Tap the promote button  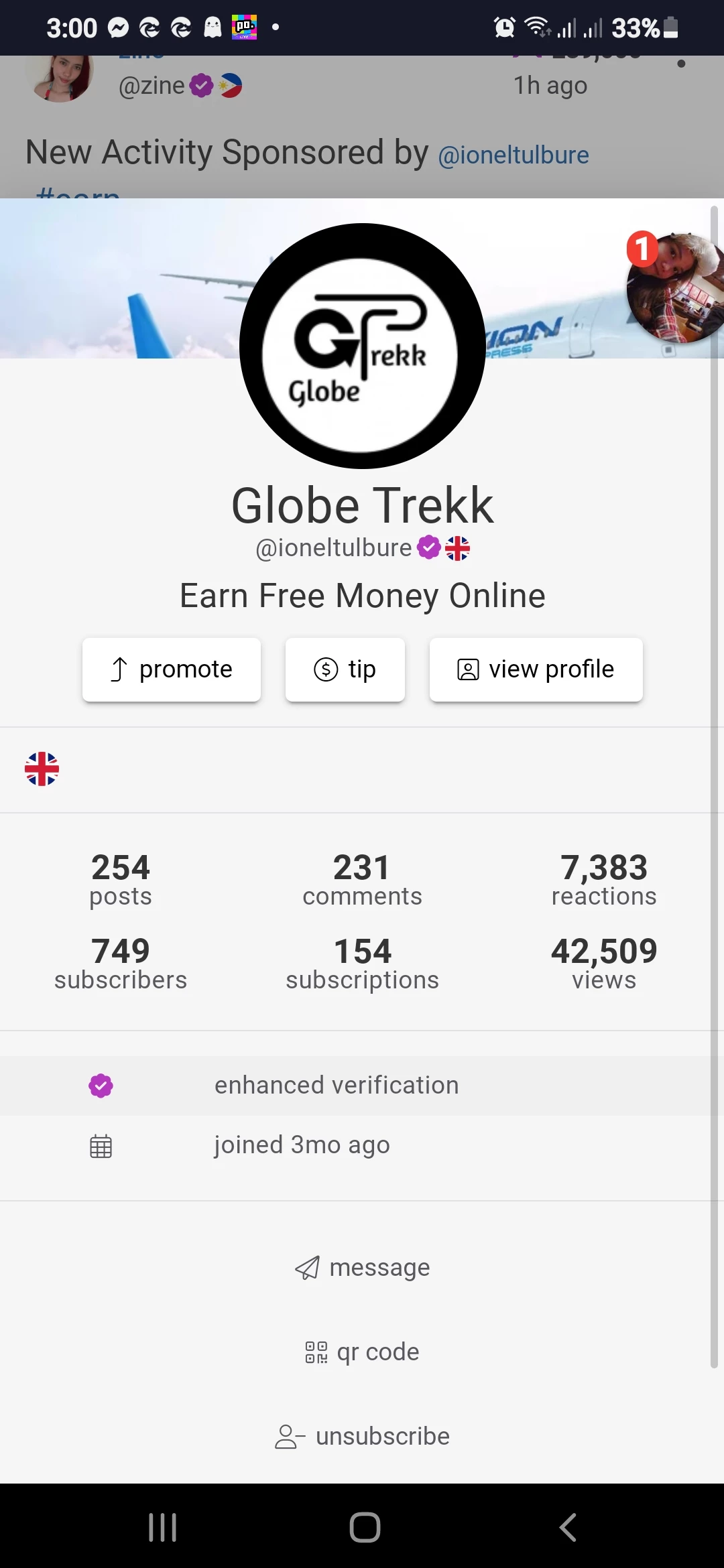[x=171, y=669]
